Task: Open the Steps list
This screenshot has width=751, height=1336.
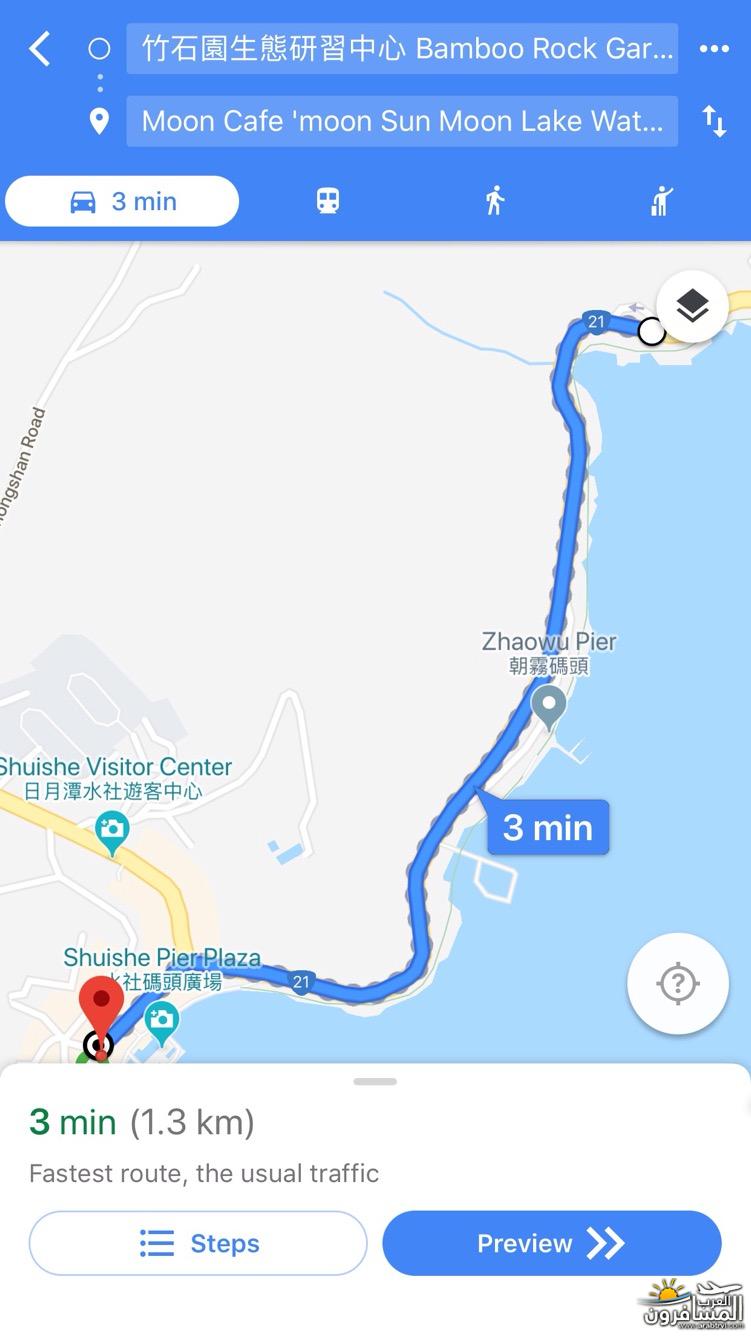Action: point(198,1243)
